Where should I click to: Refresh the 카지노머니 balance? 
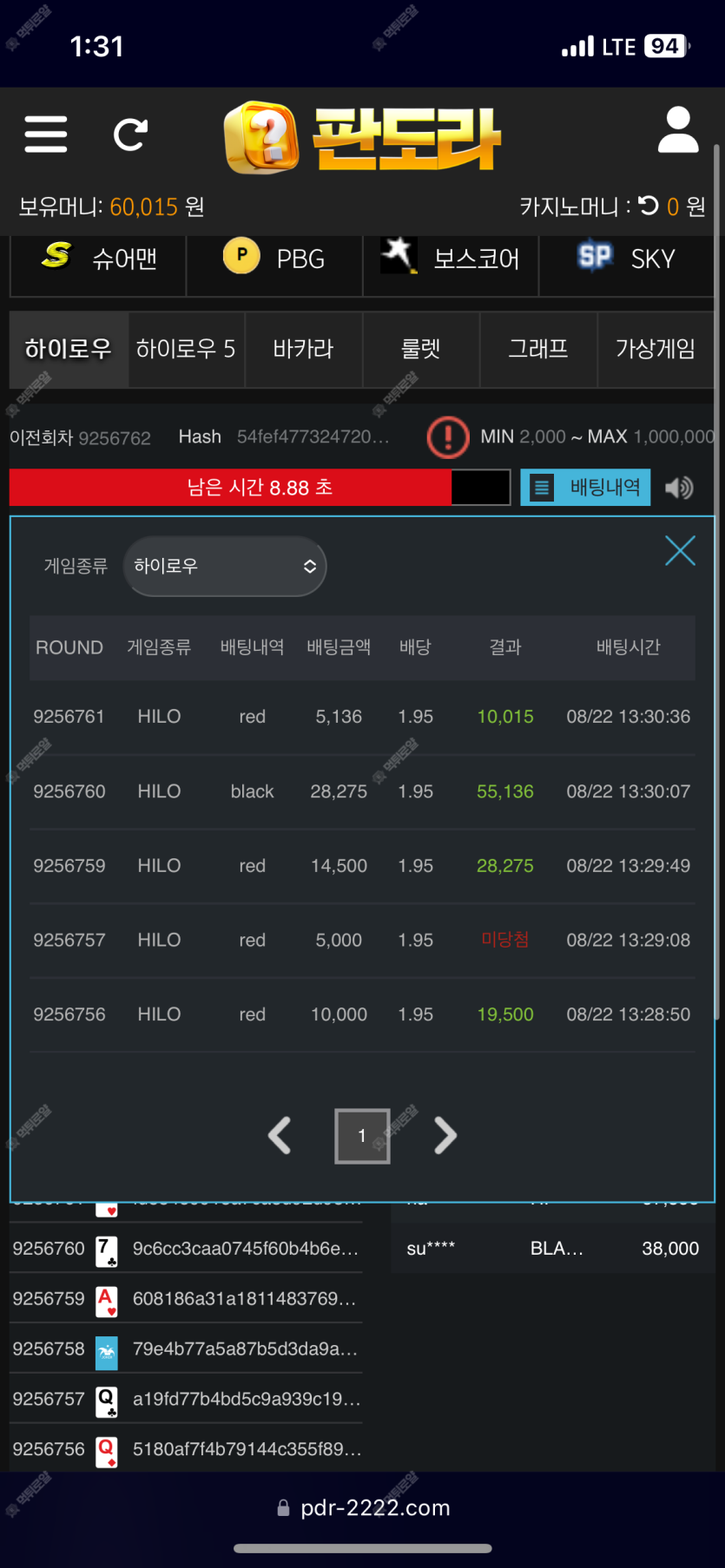tap(648, 206)
